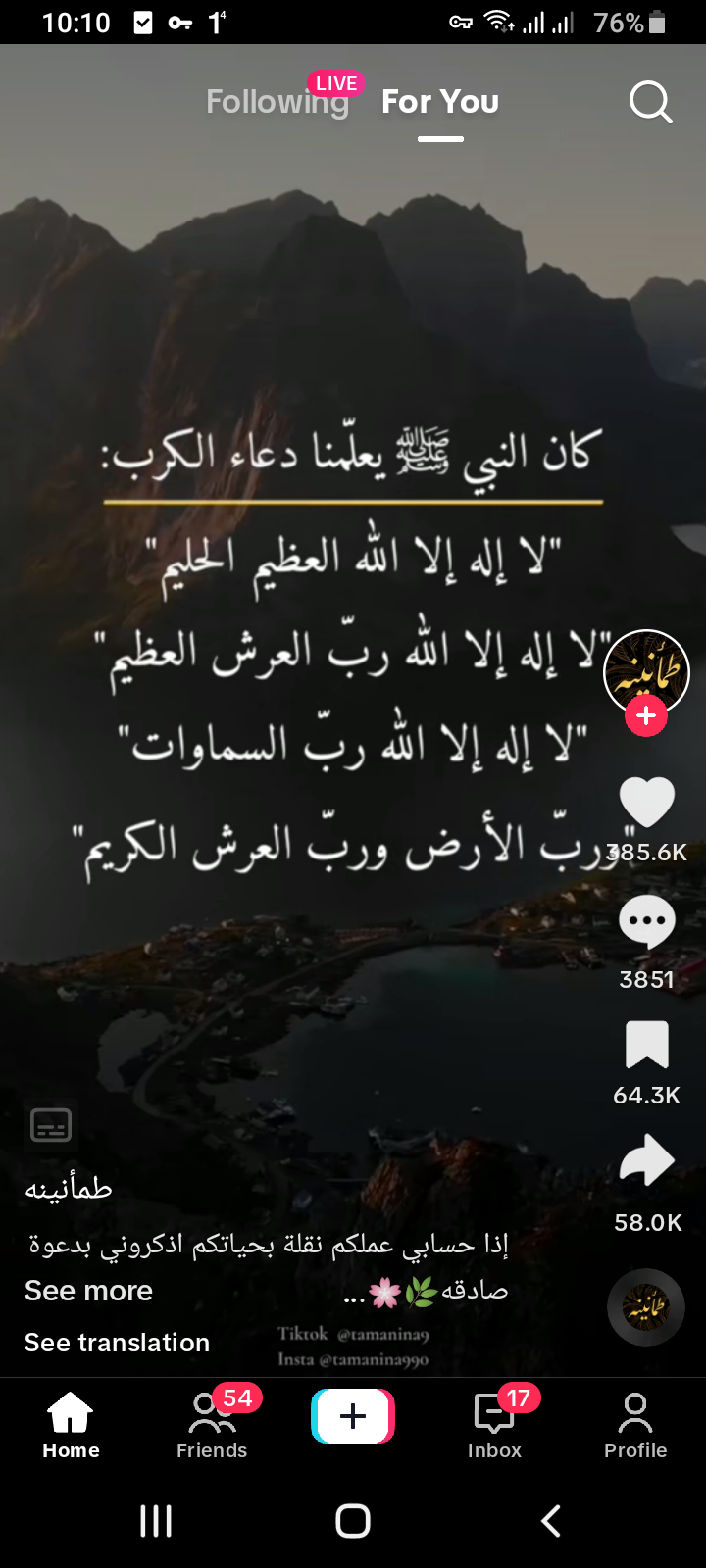This screenshot has width=706, height=1568.
Task: Switch to the For You tab
Action: click(x=440, y=102)
